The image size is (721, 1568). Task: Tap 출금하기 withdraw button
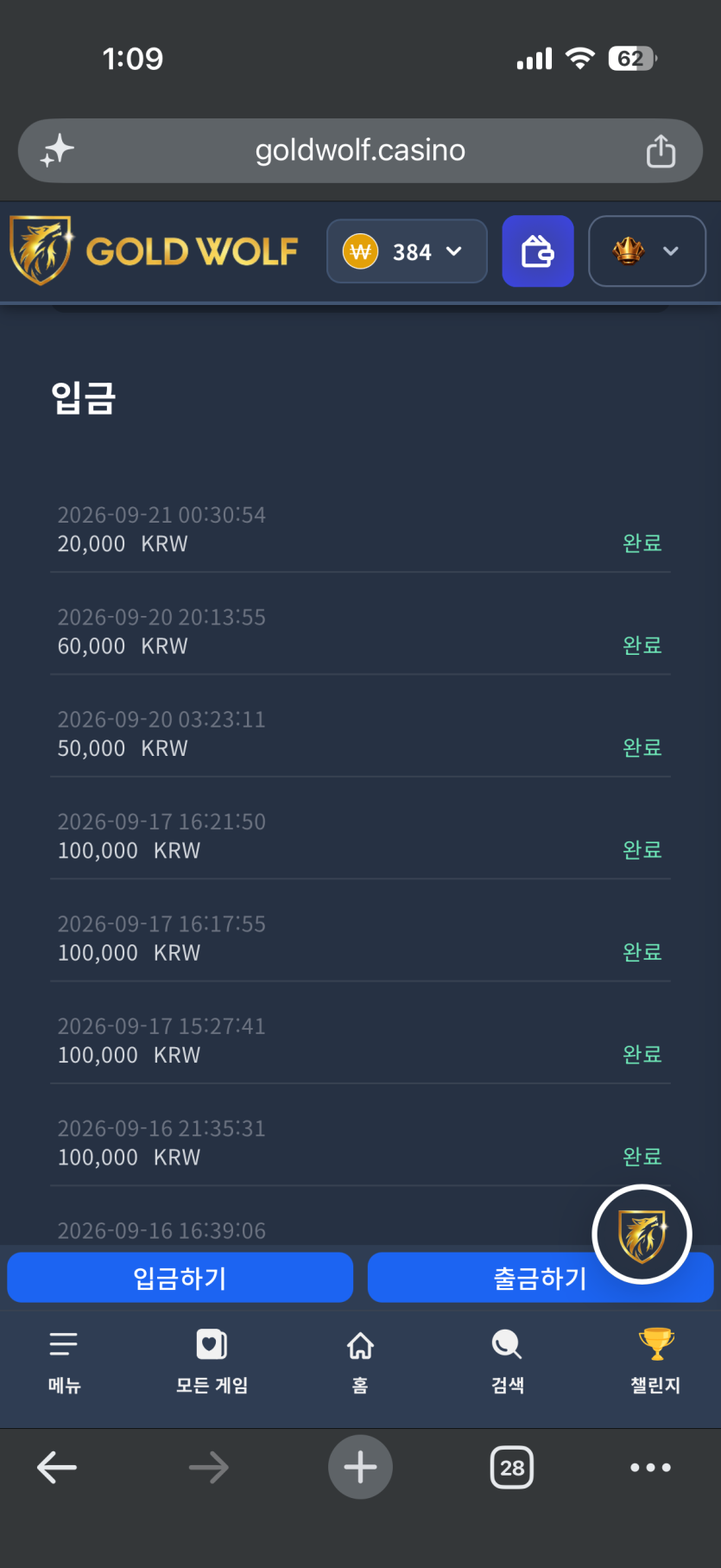pos(541,1278)
